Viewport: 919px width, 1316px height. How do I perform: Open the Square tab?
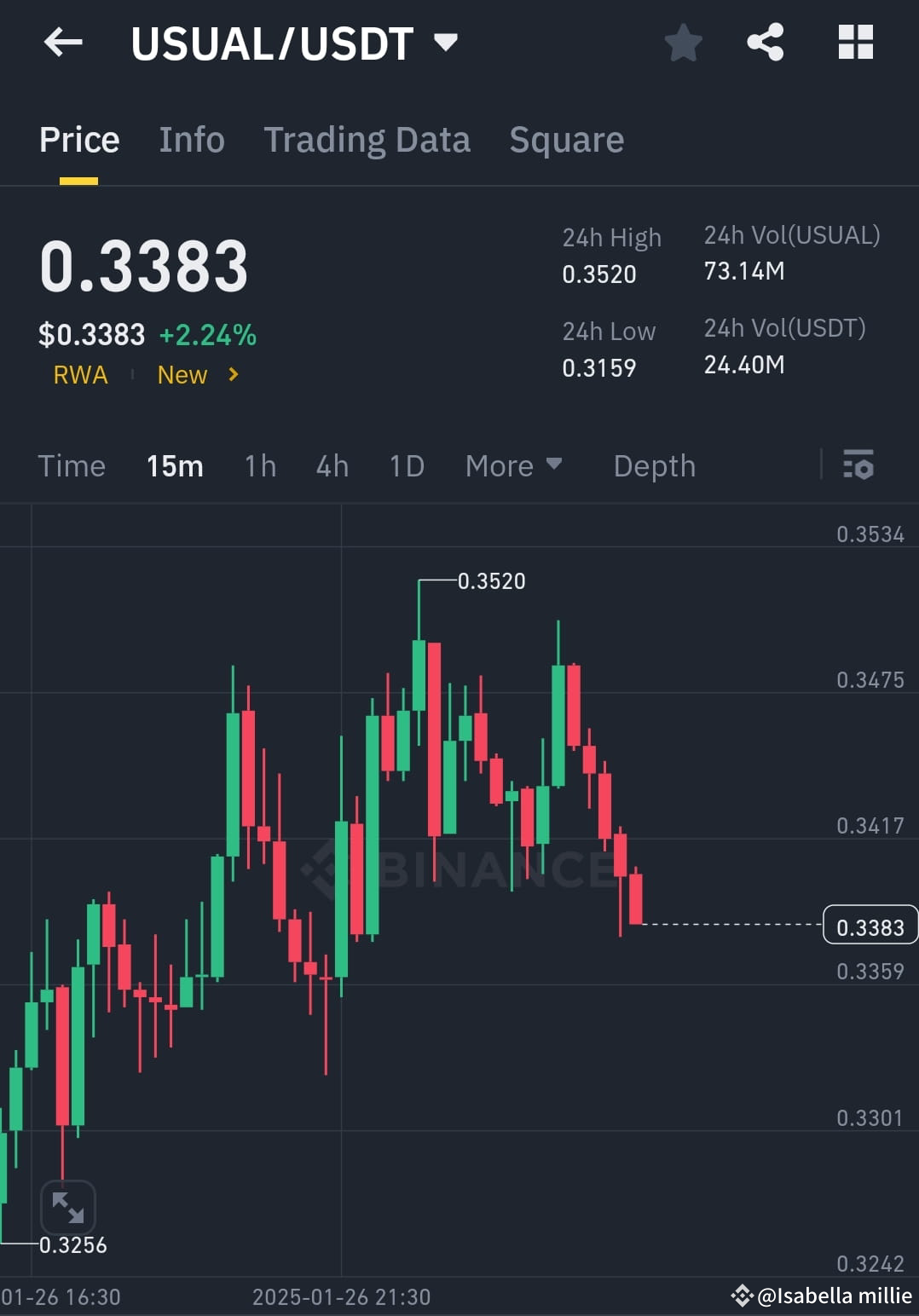pos(566,139)
